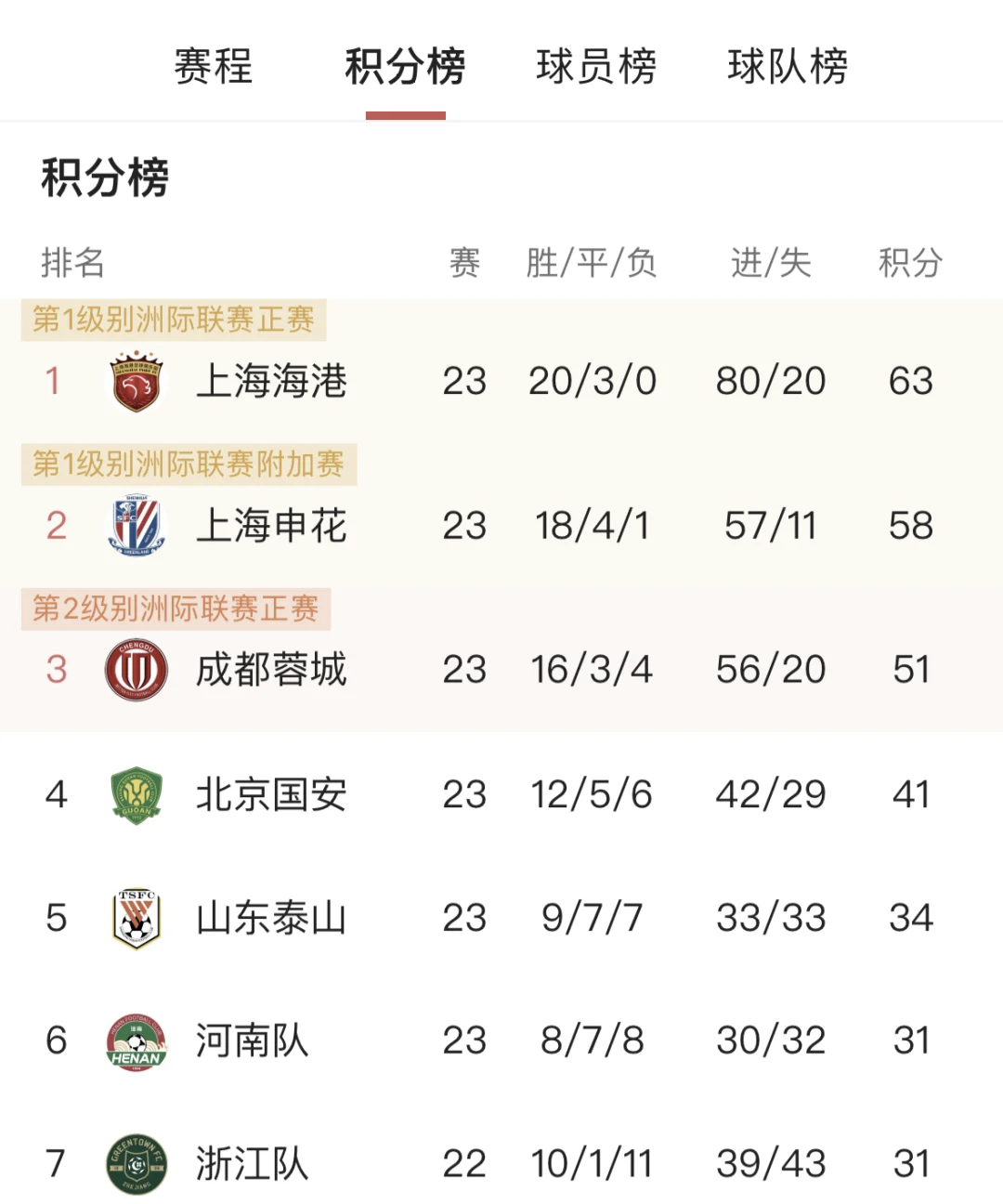Click the 北京国安 team name
Screen dimensions: 1003x1204
(x=270, y=794)
